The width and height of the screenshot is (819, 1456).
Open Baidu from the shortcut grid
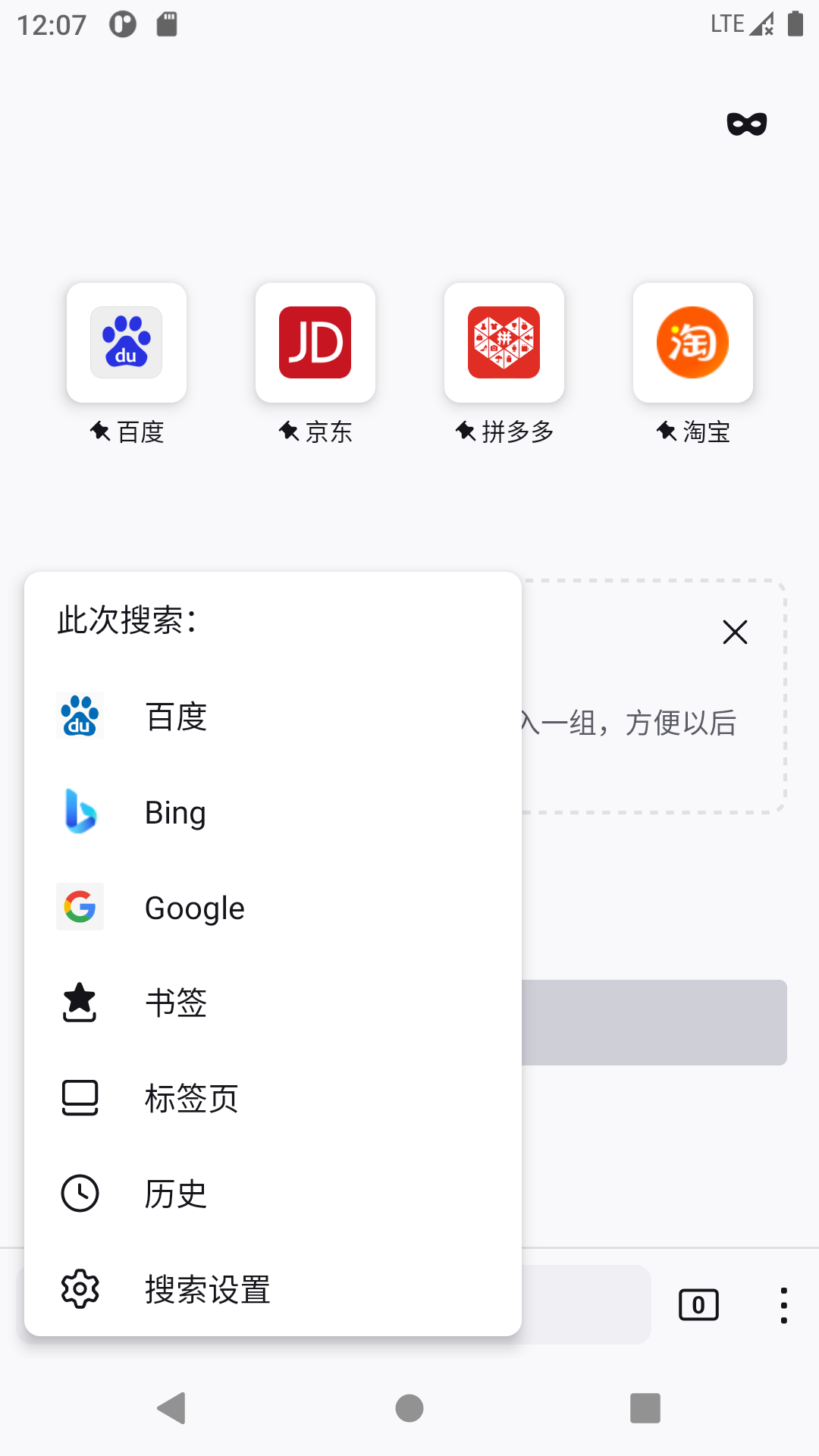pos(126,343)
